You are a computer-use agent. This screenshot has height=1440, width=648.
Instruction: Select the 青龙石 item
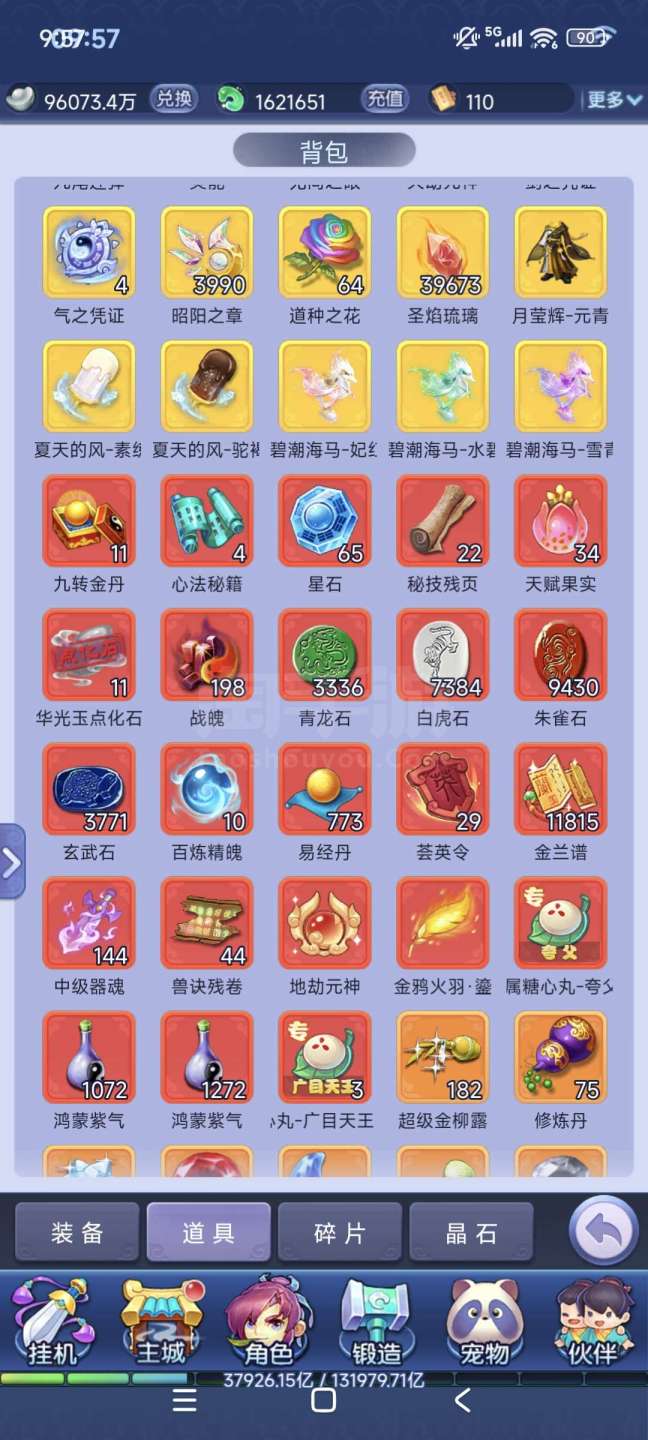(x=325, y=655)
